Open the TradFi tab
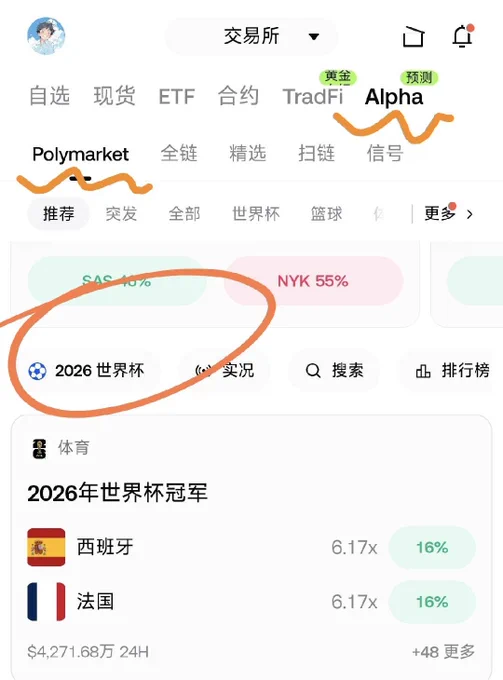Viewport: 503px width, 680px height. [313, 96]
